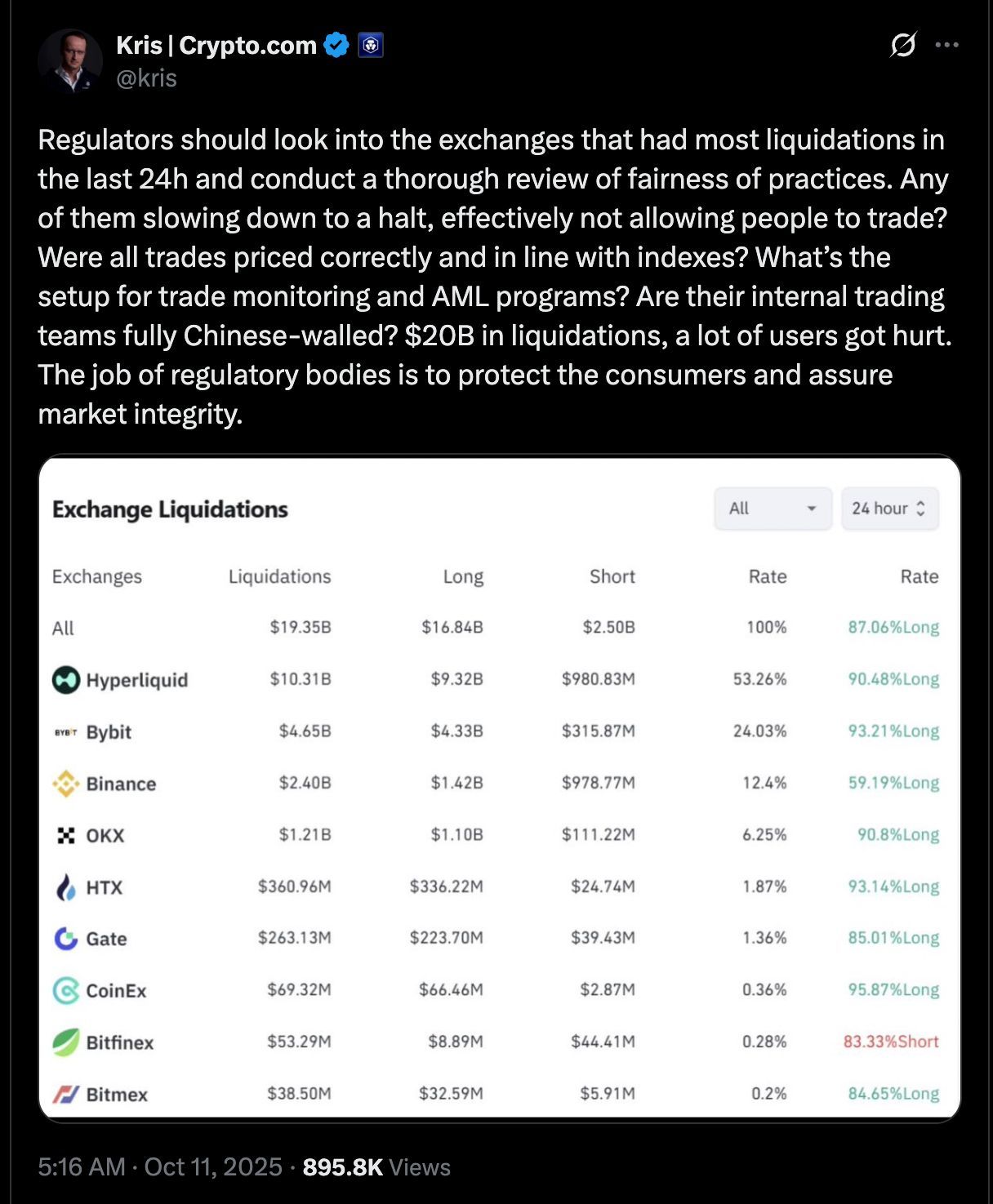Image resolution: width=993 pixels, height=1204 pixels.
Task: Click the blue verified checkmark badge
Action: [x=336, y=45]
